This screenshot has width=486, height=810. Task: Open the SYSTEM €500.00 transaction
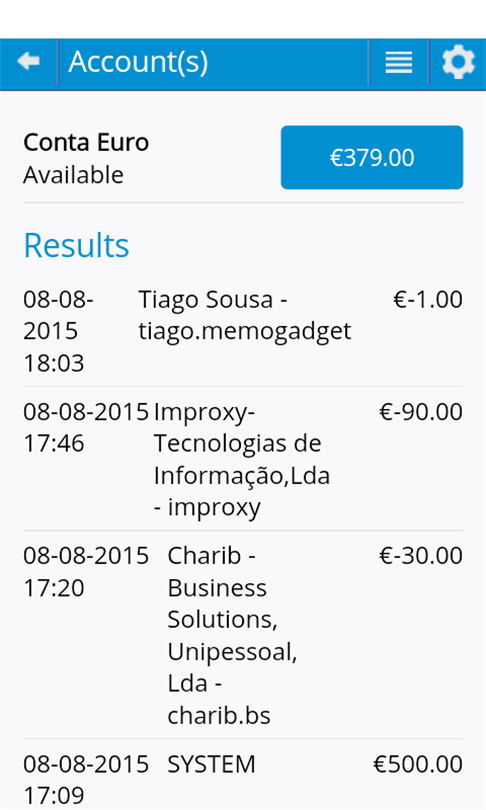[x=243, y=774]
